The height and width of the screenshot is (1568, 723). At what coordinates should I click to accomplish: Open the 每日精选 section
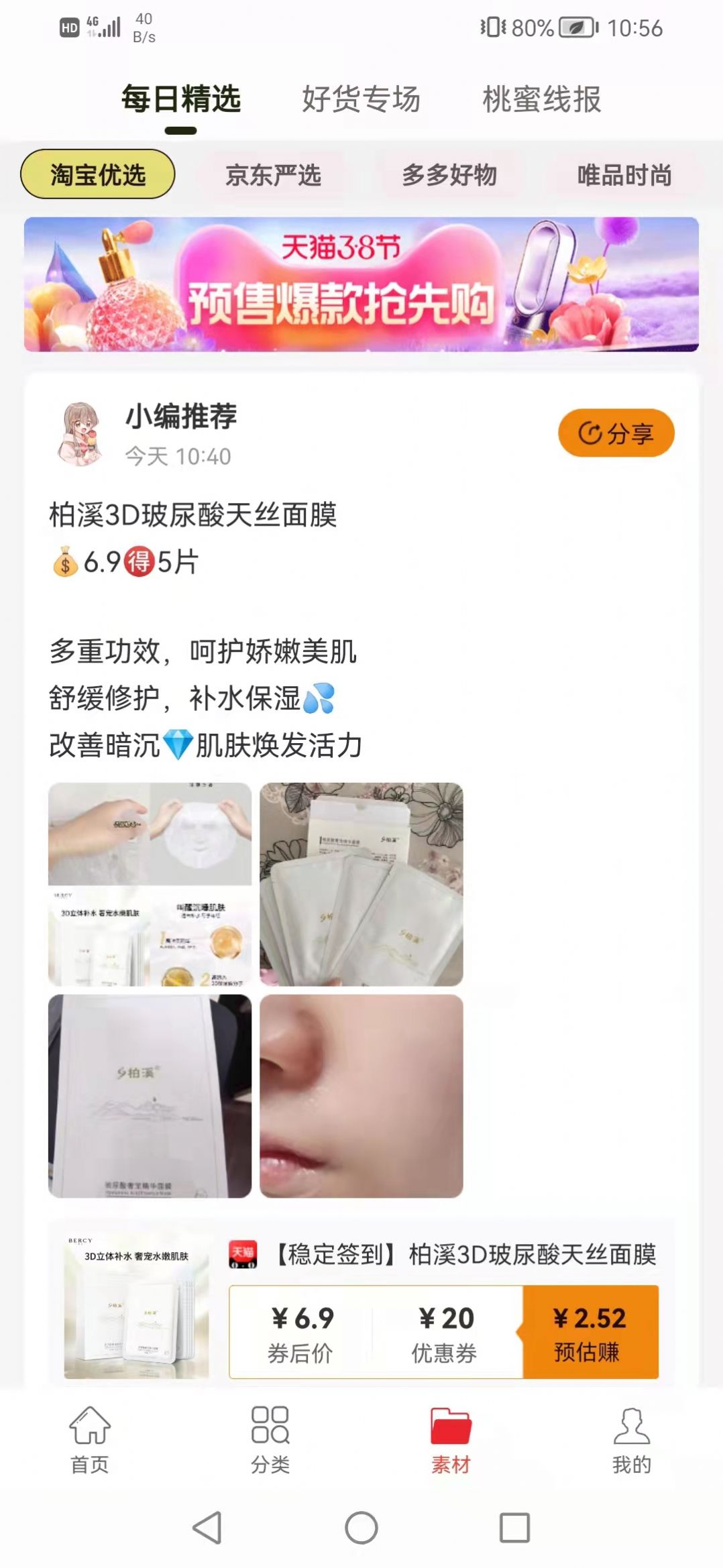tap(180, 99)
